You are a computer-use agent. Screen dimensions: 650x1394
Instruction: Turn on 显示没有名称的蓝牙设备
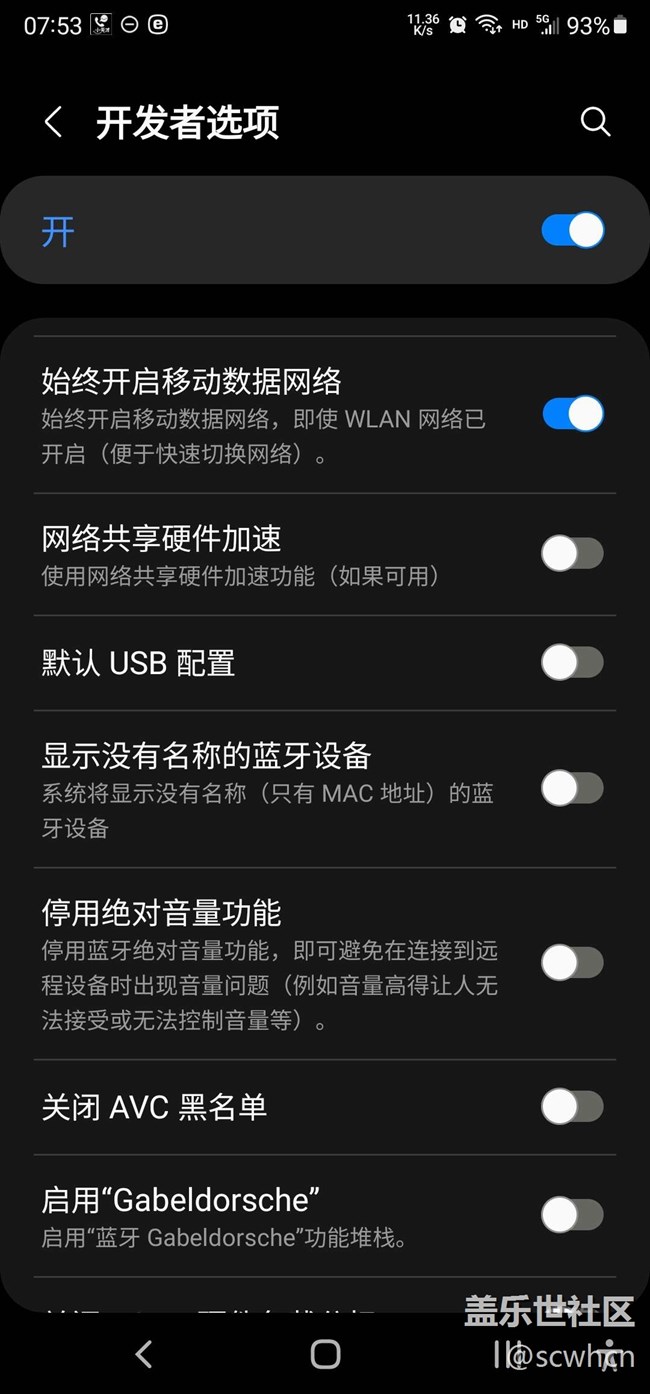point(572,788)
